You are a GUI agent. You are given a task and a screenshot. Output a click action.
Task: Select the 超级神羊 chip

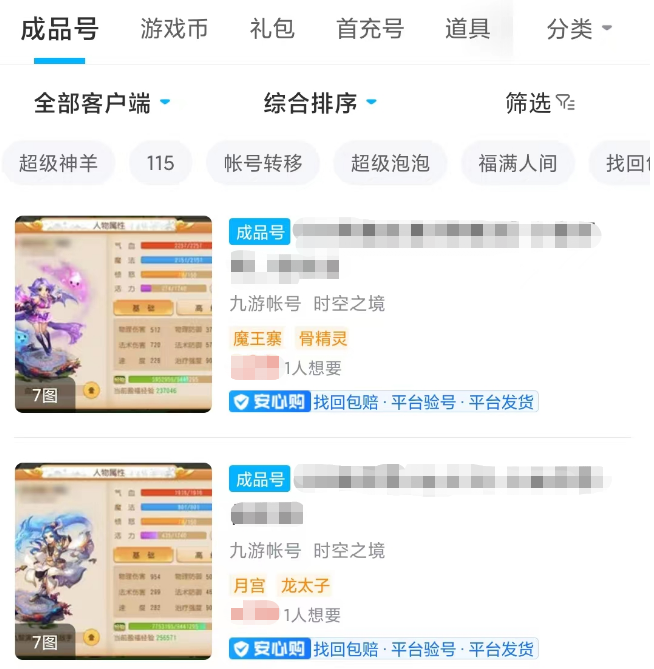pos(58,163)
